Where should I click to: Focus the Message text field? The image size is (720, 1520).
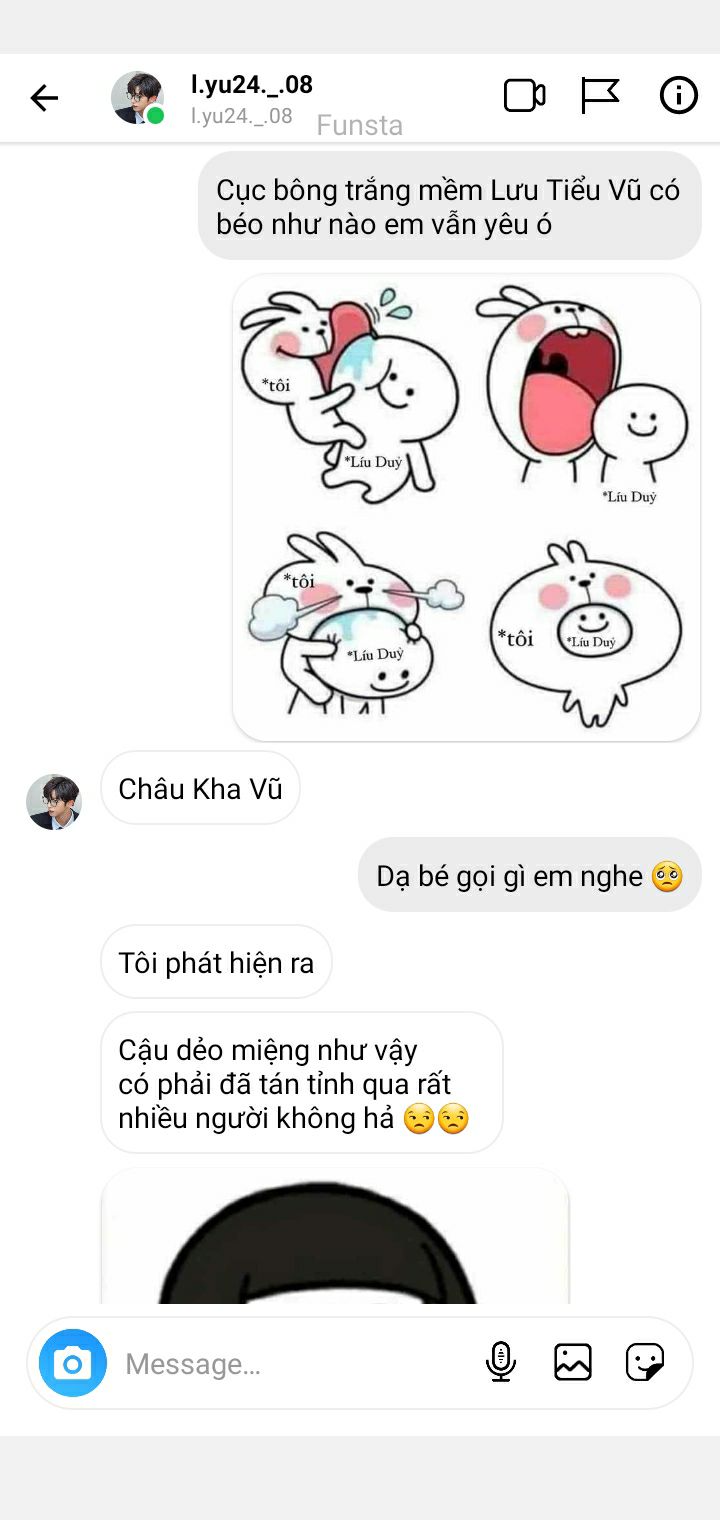tap(295, 1364)
